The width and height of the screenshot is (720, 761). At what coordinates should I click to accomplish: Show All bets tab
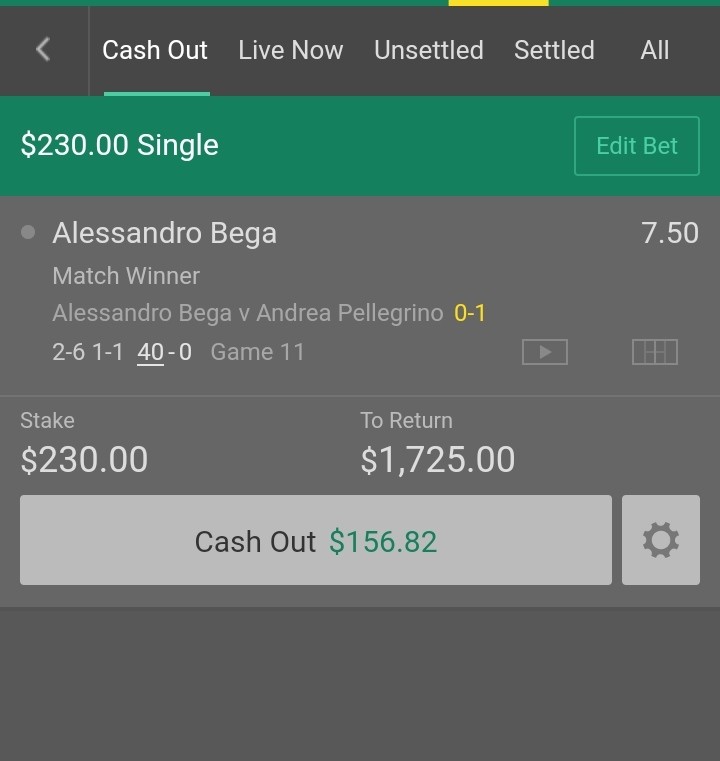point(654,50)
